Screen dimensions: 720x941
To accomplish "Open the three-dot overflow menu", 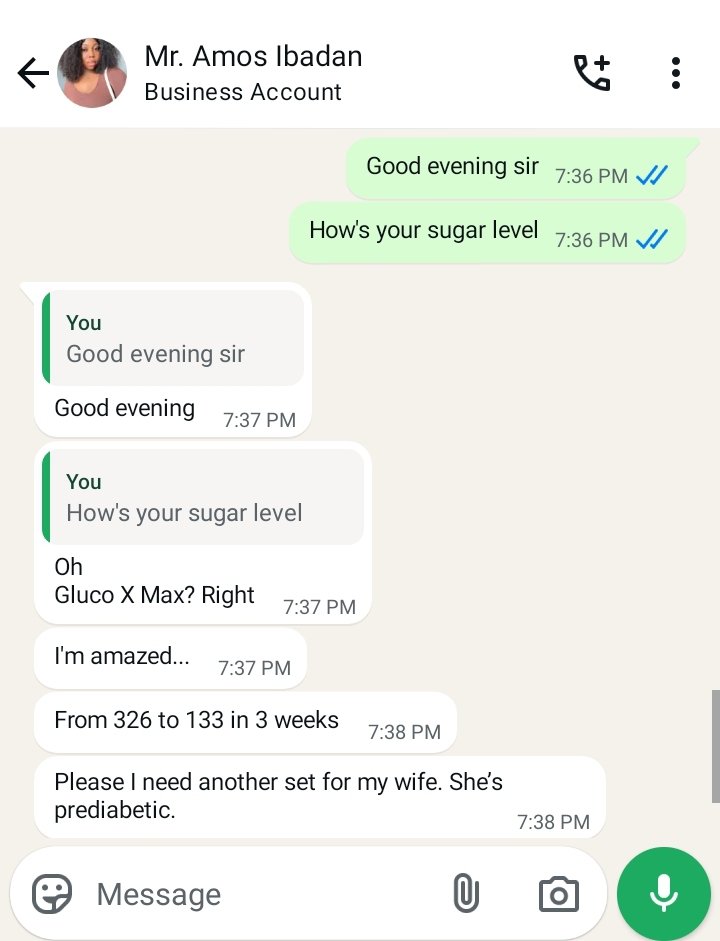I will pyautogui.click(x=676, y=73).
